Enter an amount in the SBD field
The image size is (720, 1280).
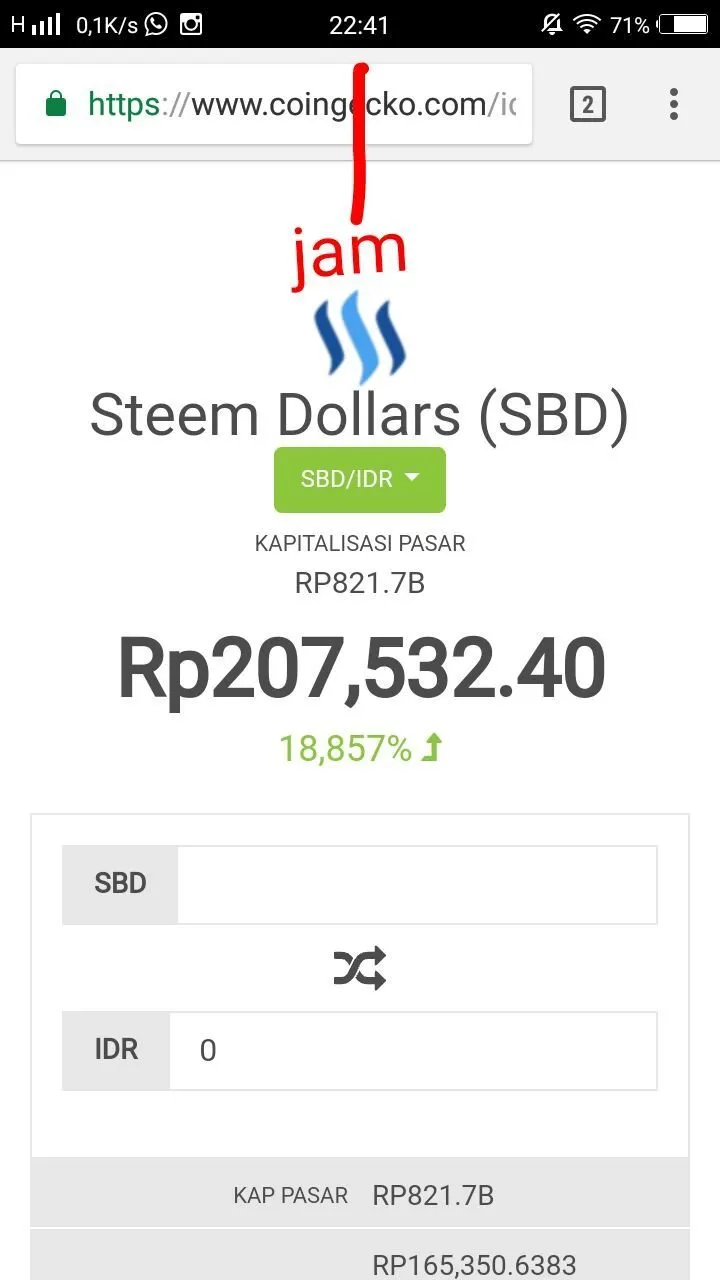pos(417,884)
